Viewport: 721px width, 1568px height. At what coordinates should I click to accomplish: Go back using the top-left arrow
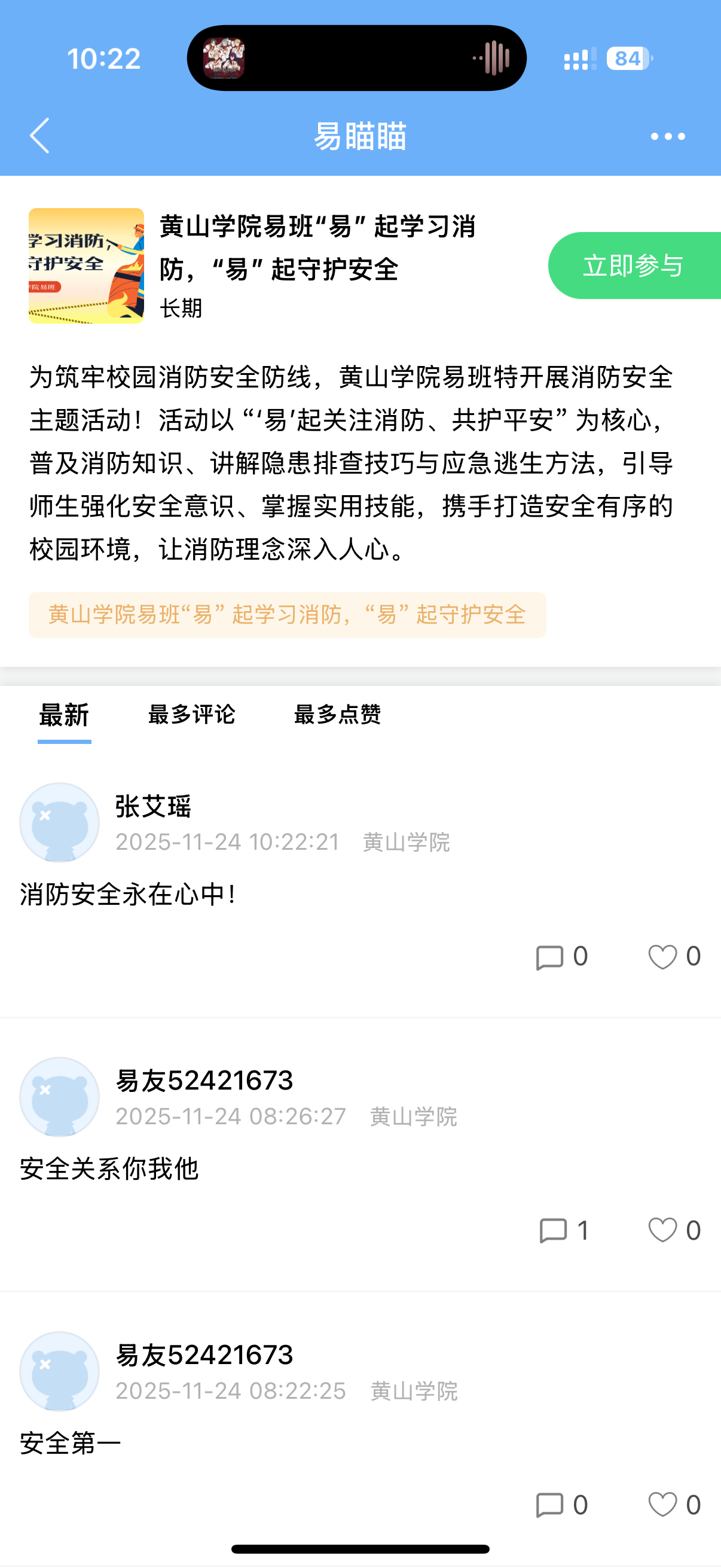(x=40, y=136)
